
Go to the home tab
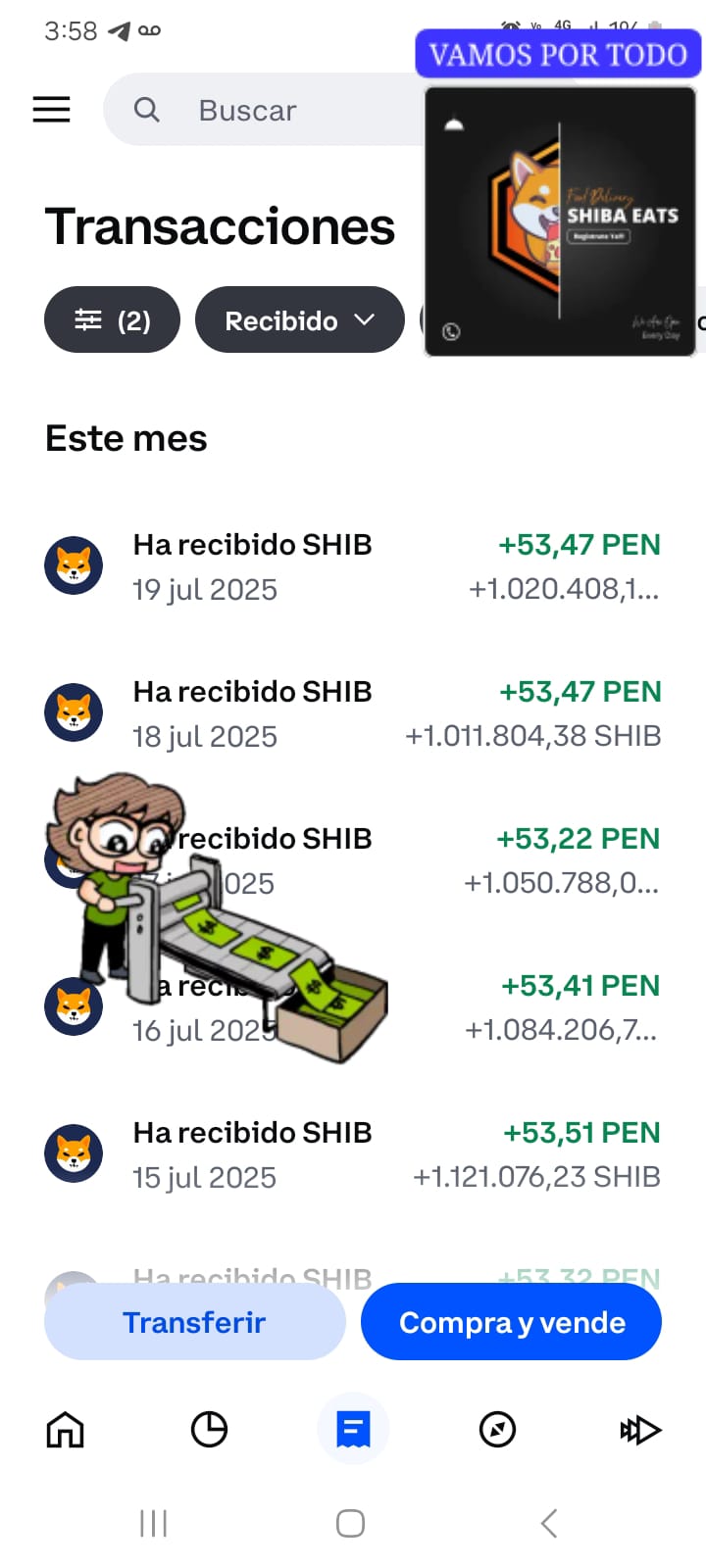click(x=66, y=1430)
